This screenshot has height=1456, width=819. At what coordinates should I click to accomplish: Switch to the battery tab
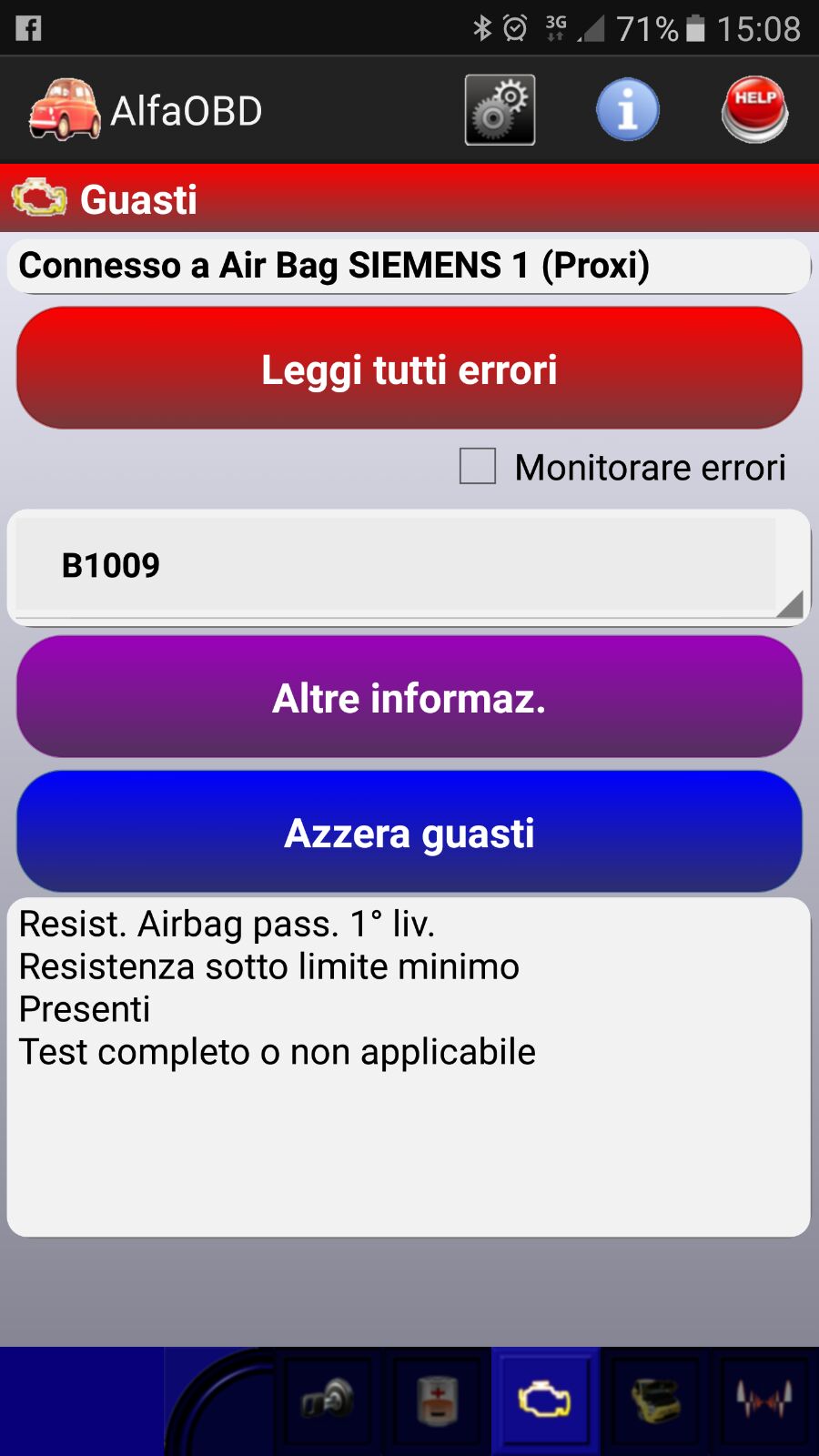437,1400
